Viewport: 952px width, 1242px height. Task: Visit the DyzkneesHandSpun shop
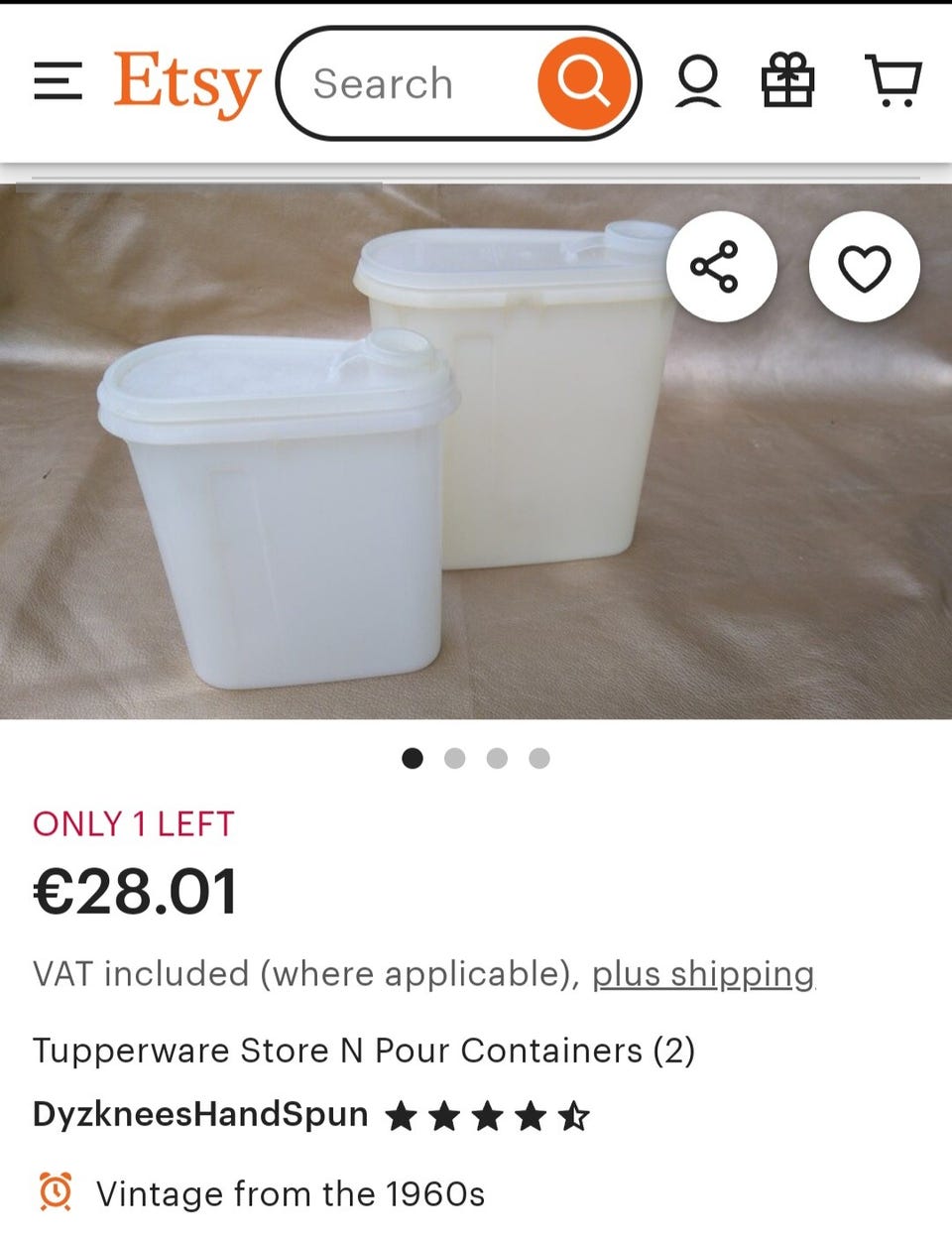pos(200,1115)
